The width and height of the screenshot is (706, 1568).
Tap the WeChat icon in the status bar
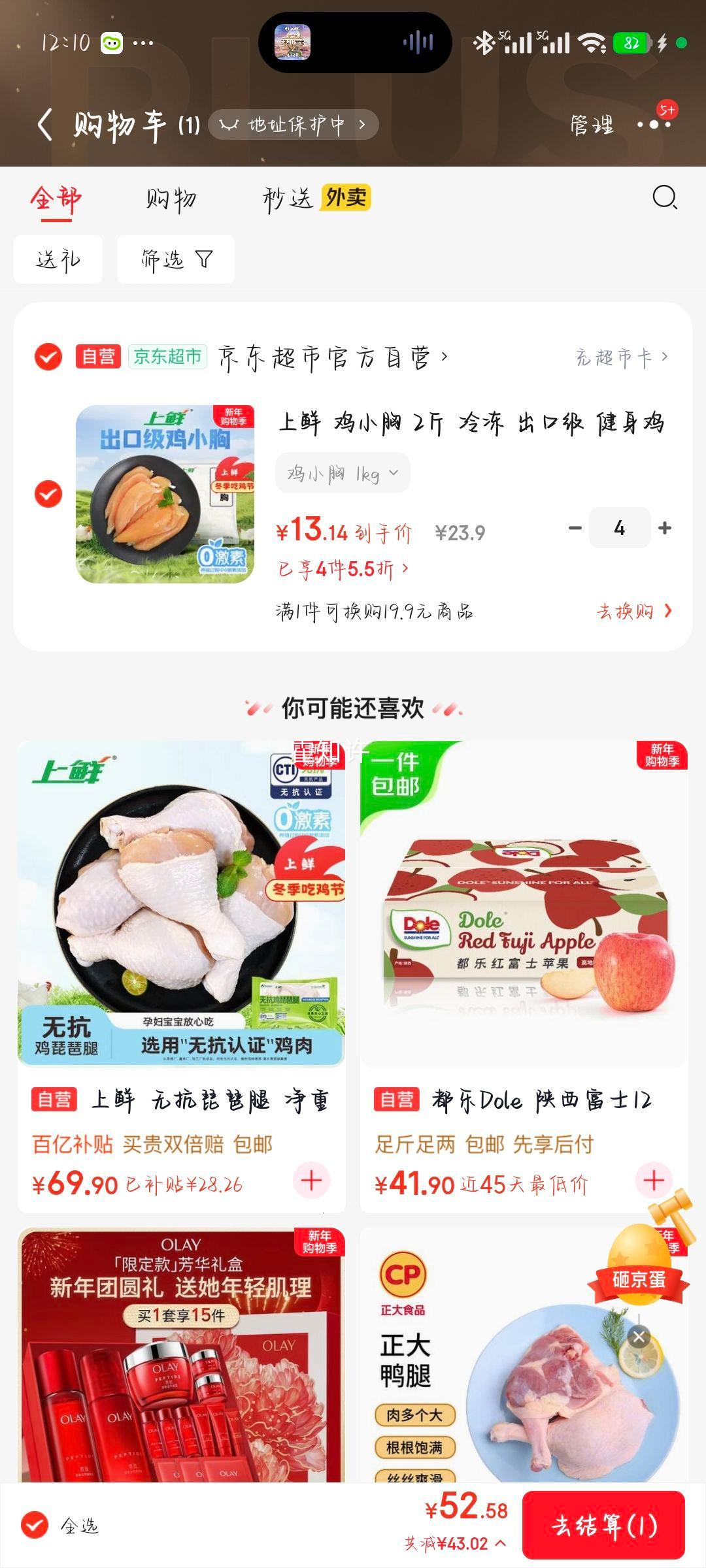pyautogui.click(x=111, y=41)
